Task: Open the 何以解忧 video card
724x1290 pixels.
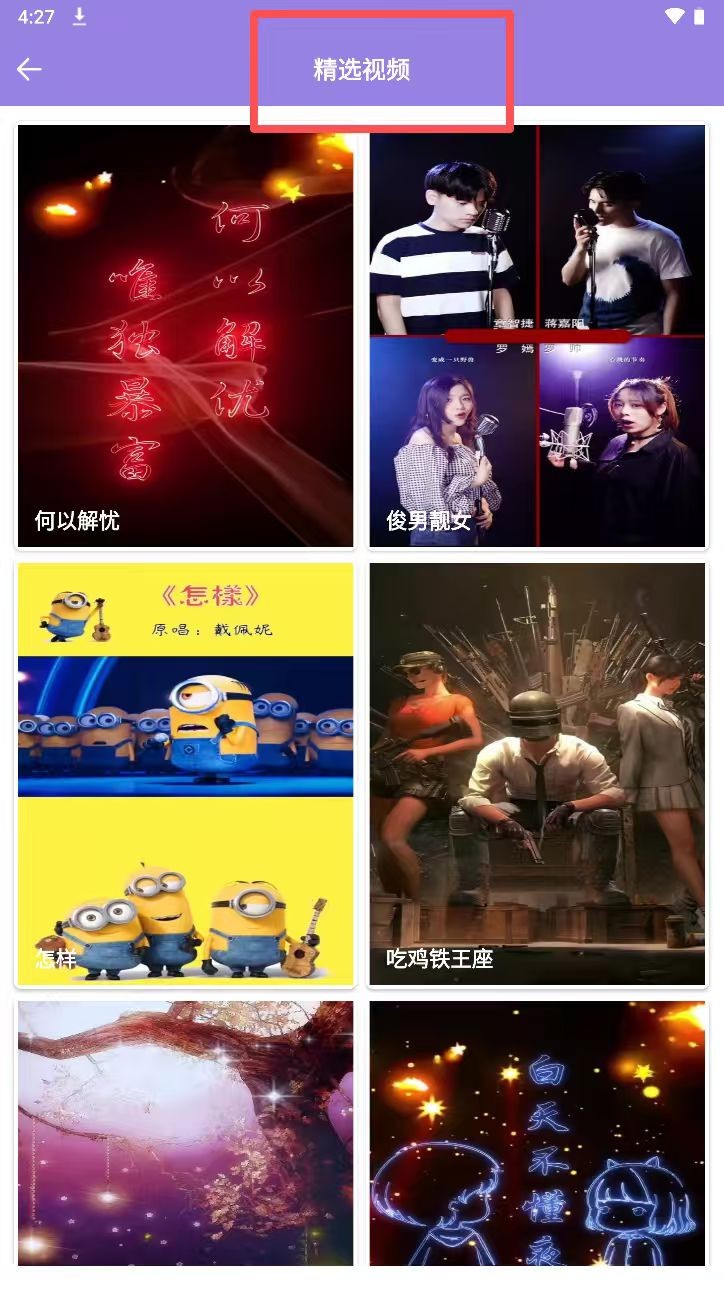Action: [185, 336]
